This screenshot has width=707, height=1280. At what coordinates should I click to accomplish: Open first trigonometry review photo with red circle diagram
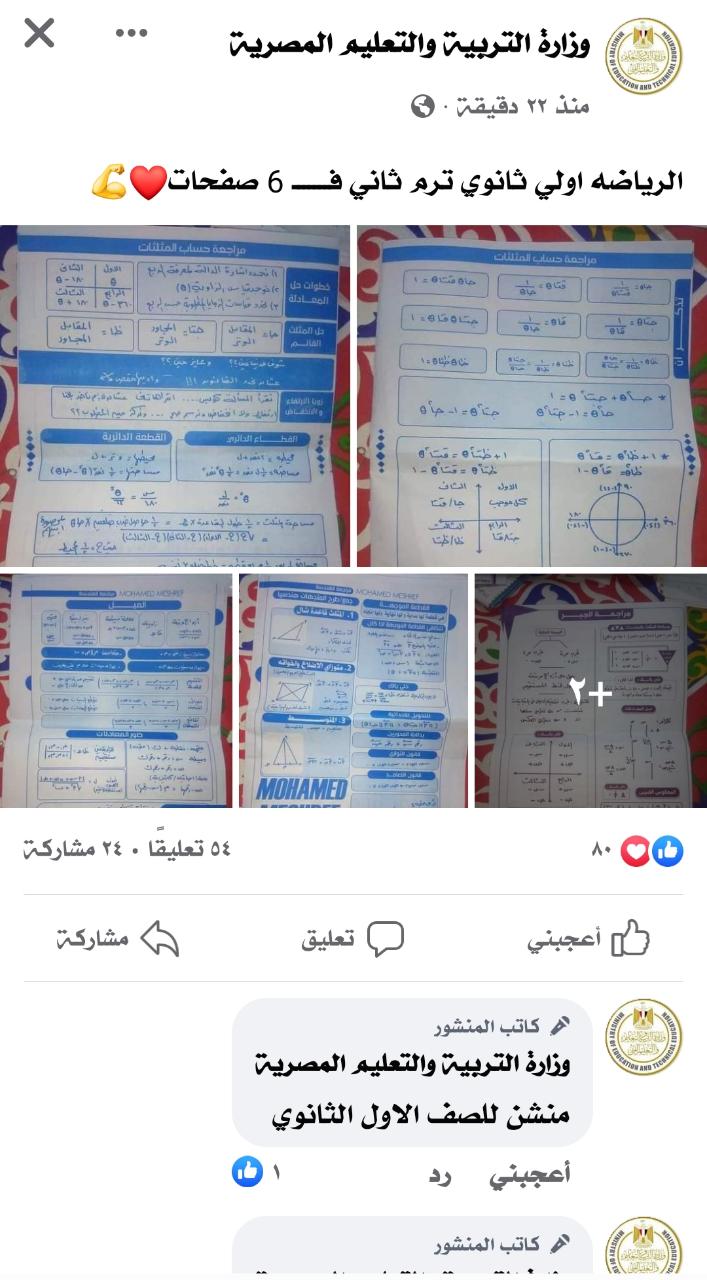click(531, 396)
